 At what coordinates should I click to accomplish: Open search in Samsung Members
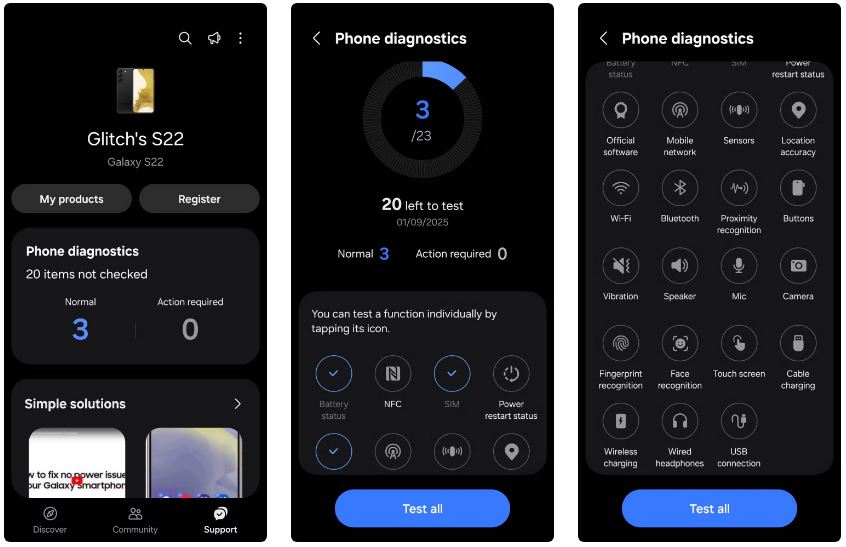[185, 38]
